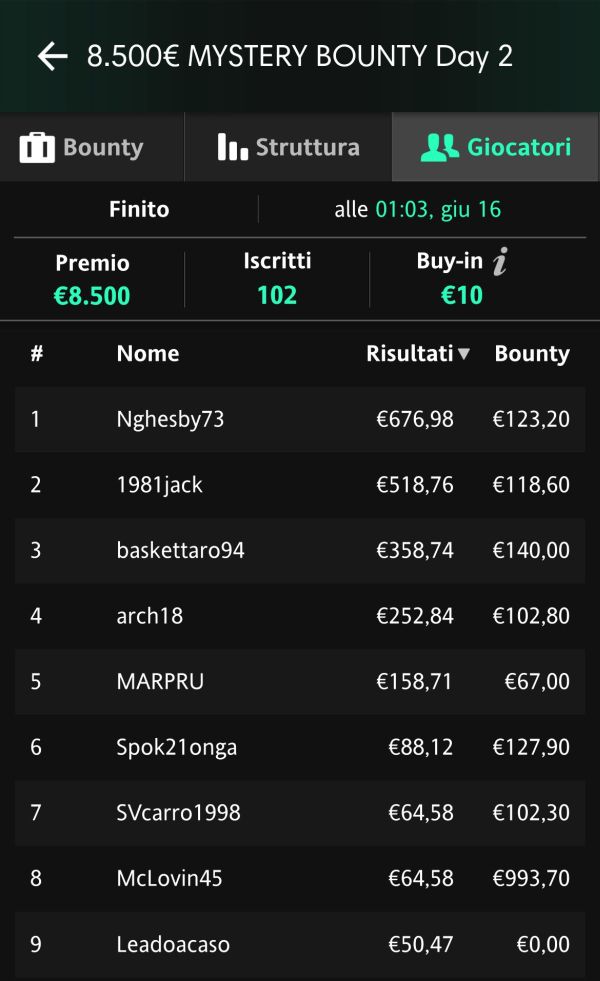The width and height of the screenshot is (600, 981).
Task: Switch to the Bounty tab
Action: coord(92,147)
